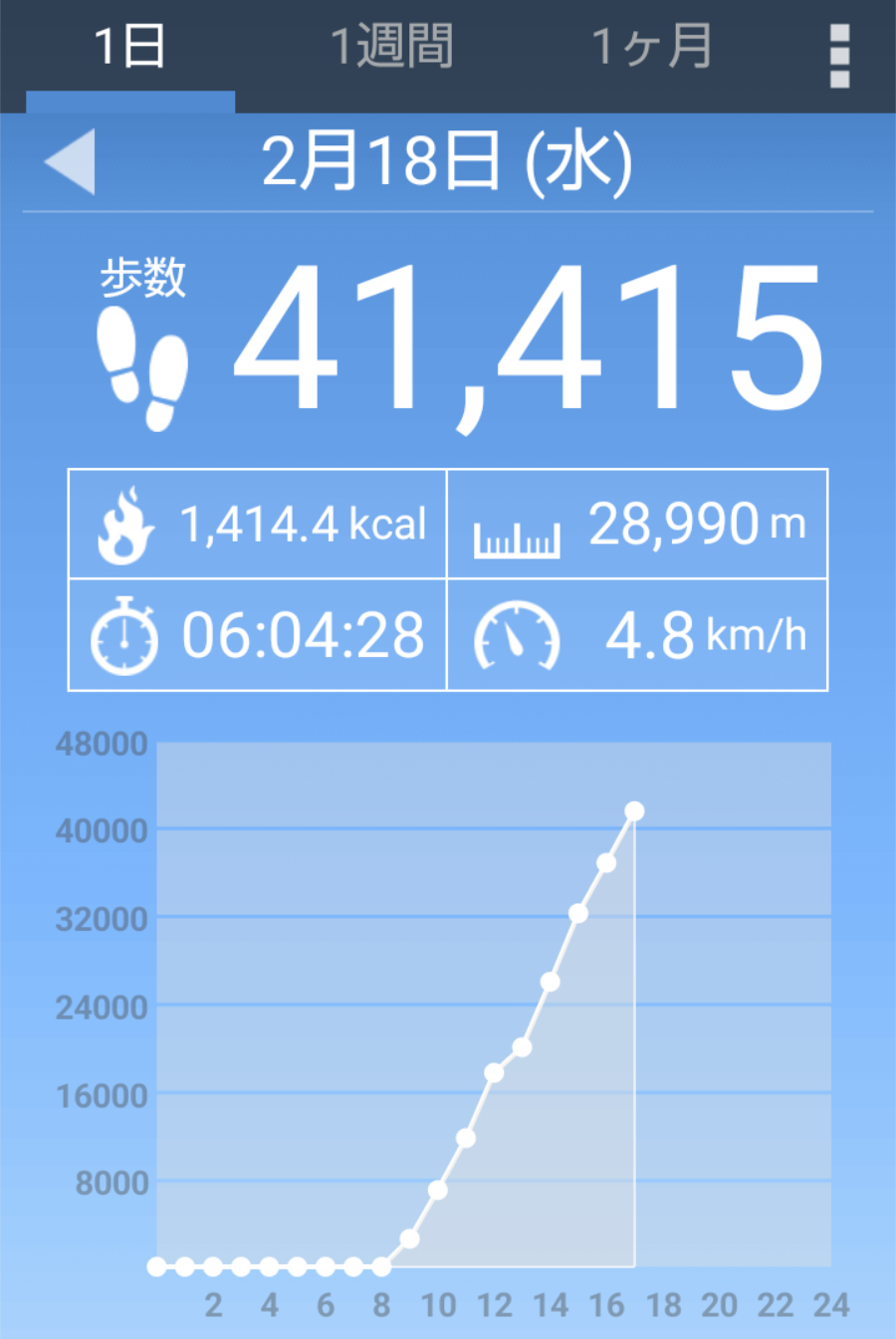Open the three-dot overflow menu
The width and height of the screenshot is (896, 1339).
(x=839, y=56)
